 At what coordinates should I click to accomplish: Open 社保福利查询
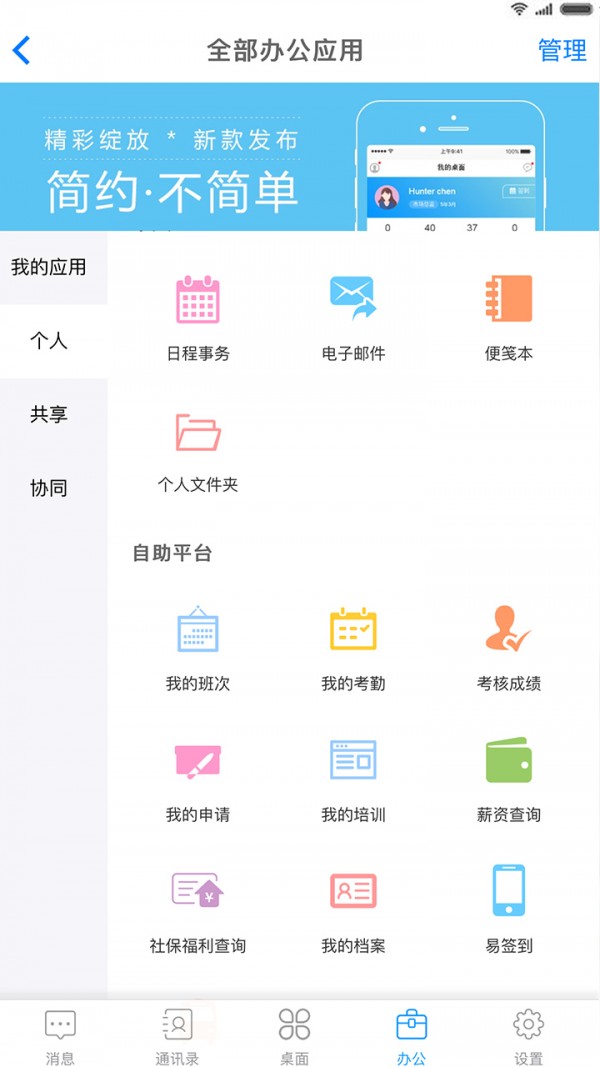198,908
